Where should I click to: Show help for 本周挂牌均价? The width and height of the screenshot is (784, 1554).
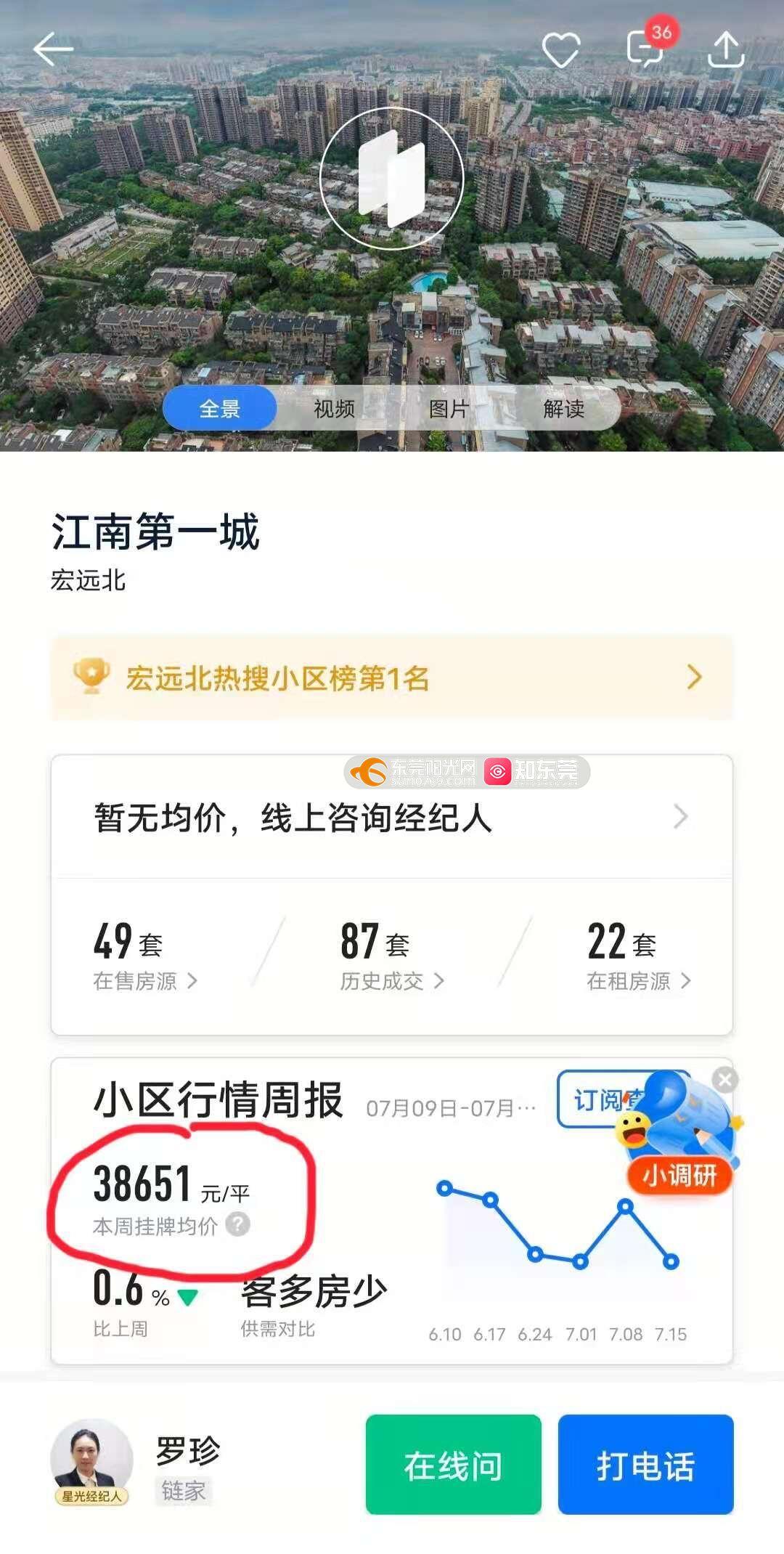coord(238,1224)
